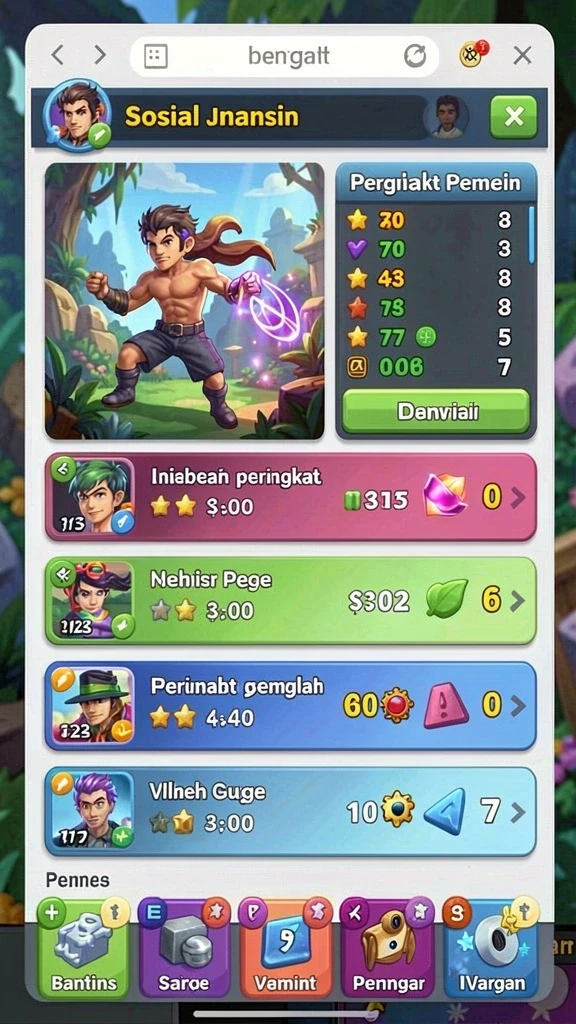Viewport: 576px width, 1024px height.
Task: Tap the browser forward arrow
Action: [99, 56]
